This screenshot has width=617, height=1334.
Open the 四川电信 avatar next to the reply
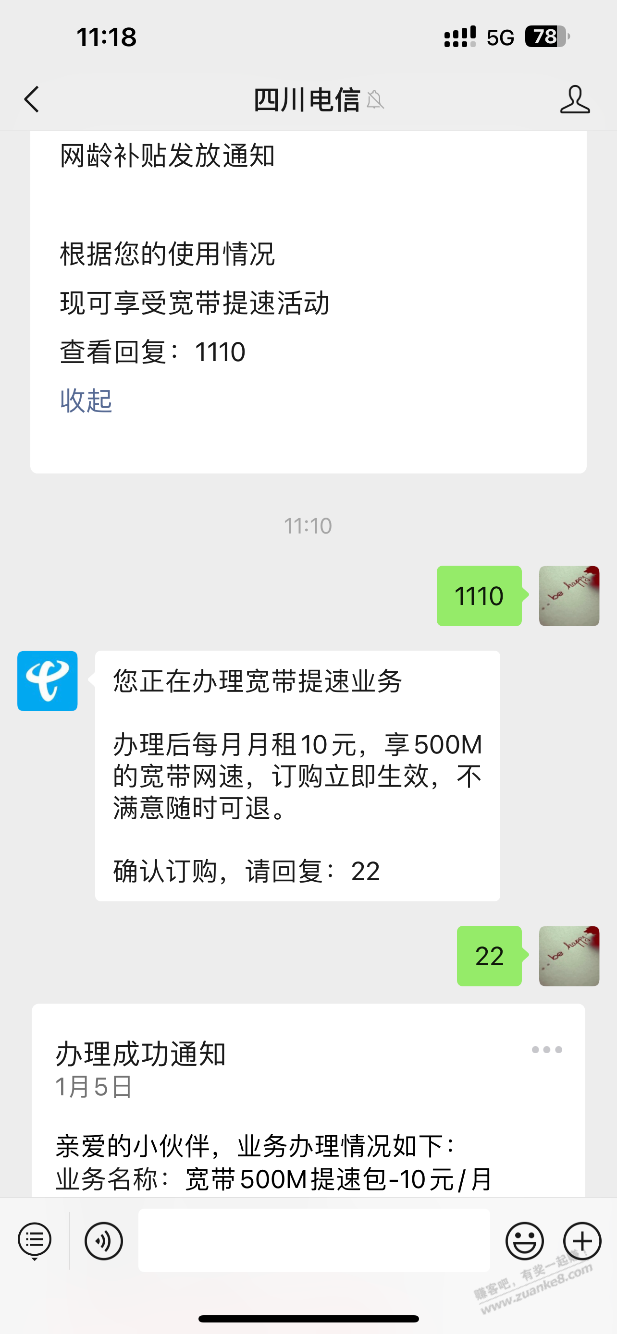(x=47, y=680)
